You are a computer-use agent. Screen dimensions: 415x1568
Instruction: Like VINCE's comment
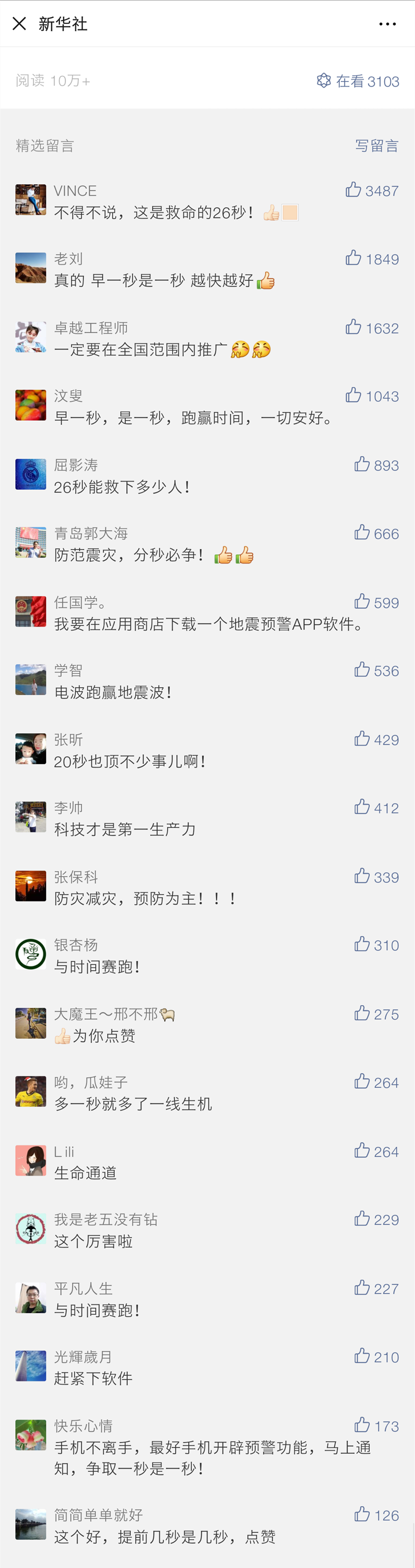[x=354, y=190]
